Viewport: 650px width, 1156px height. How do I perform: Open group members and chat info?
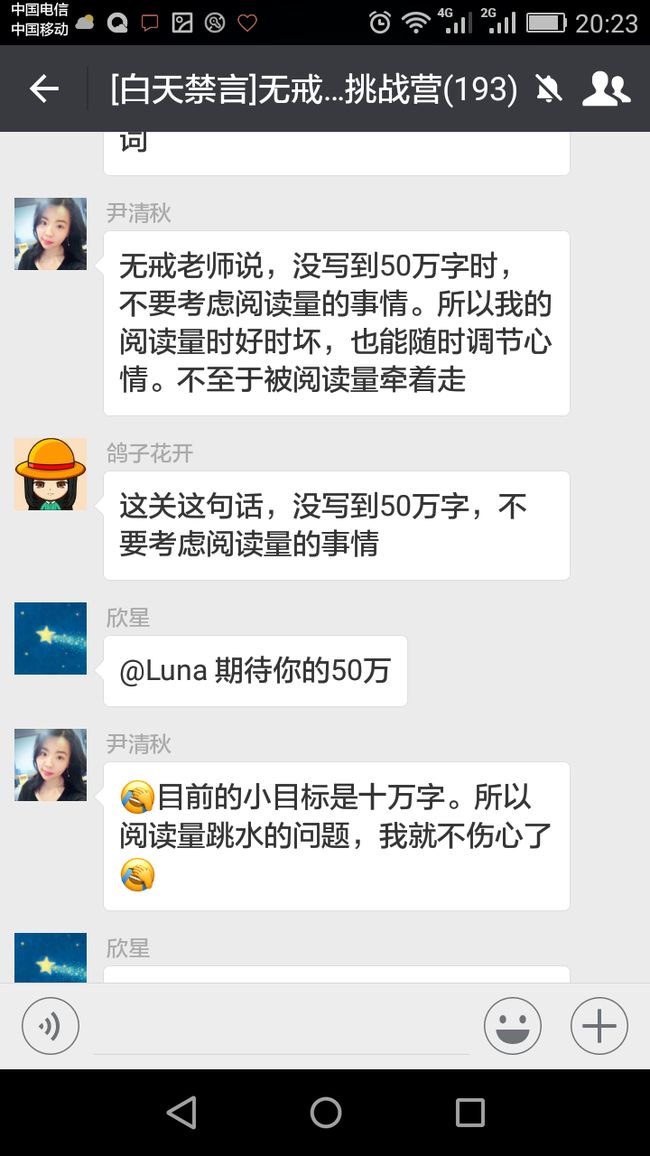click(606, 89)
